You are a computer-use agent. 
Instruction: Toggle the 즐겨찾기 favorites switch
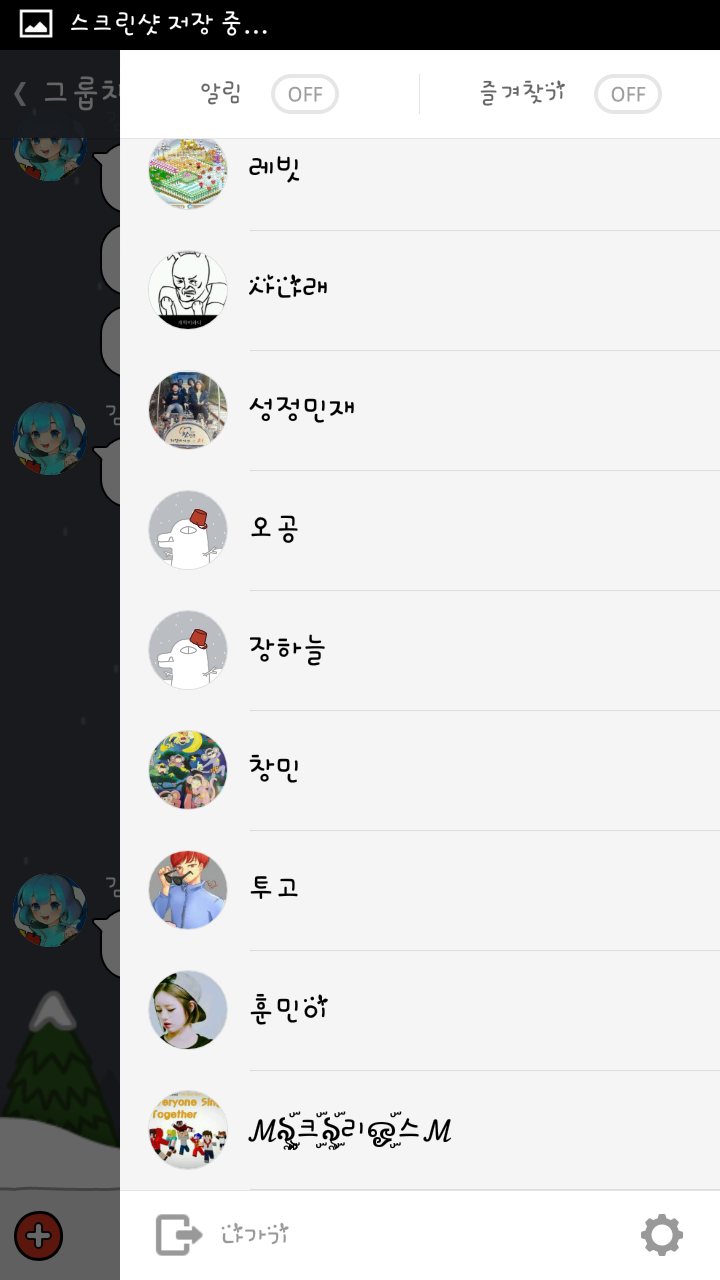628,94
